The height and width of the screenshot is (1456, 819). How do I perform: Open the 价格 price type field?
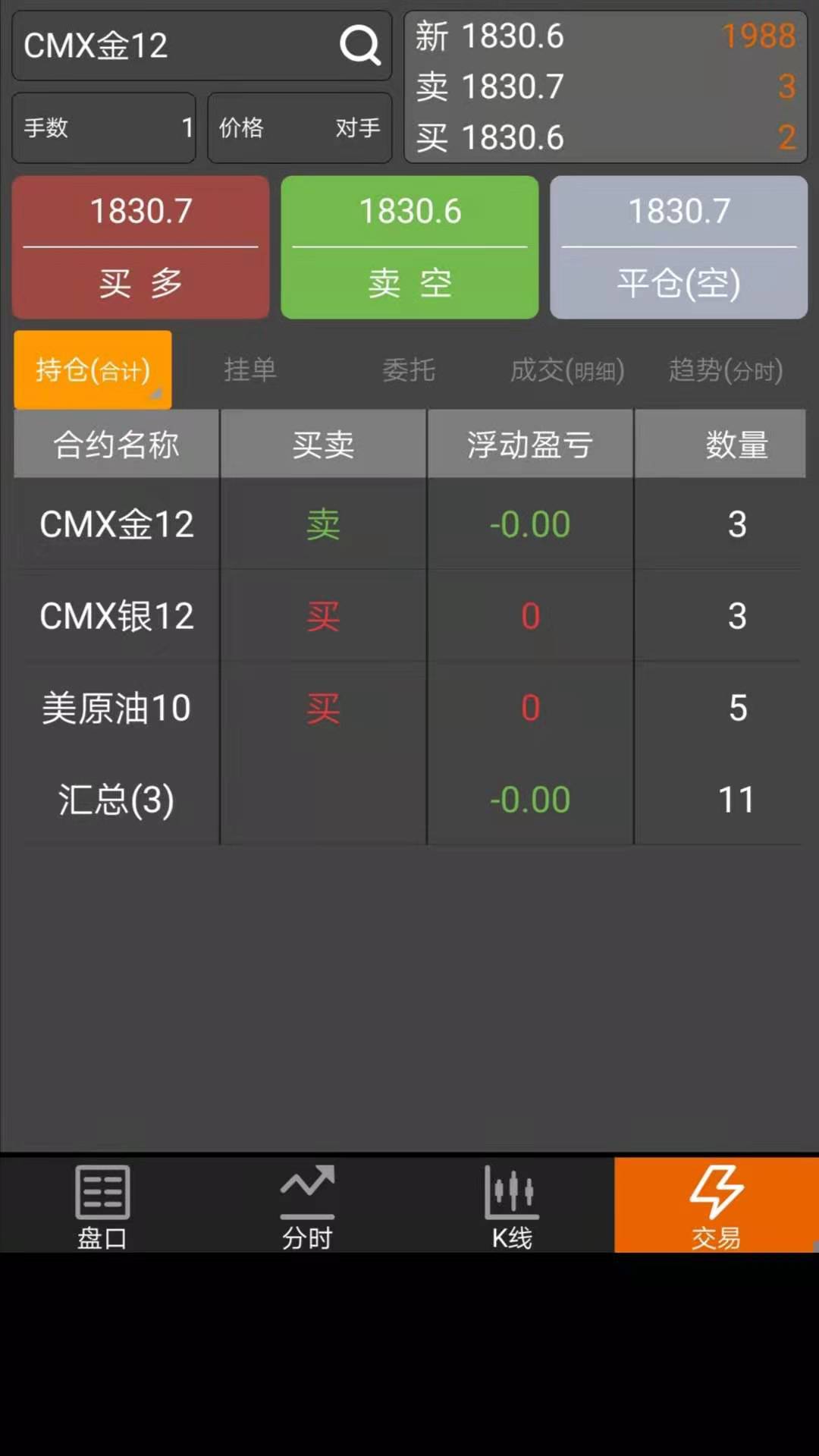click(x=300, y=127)
